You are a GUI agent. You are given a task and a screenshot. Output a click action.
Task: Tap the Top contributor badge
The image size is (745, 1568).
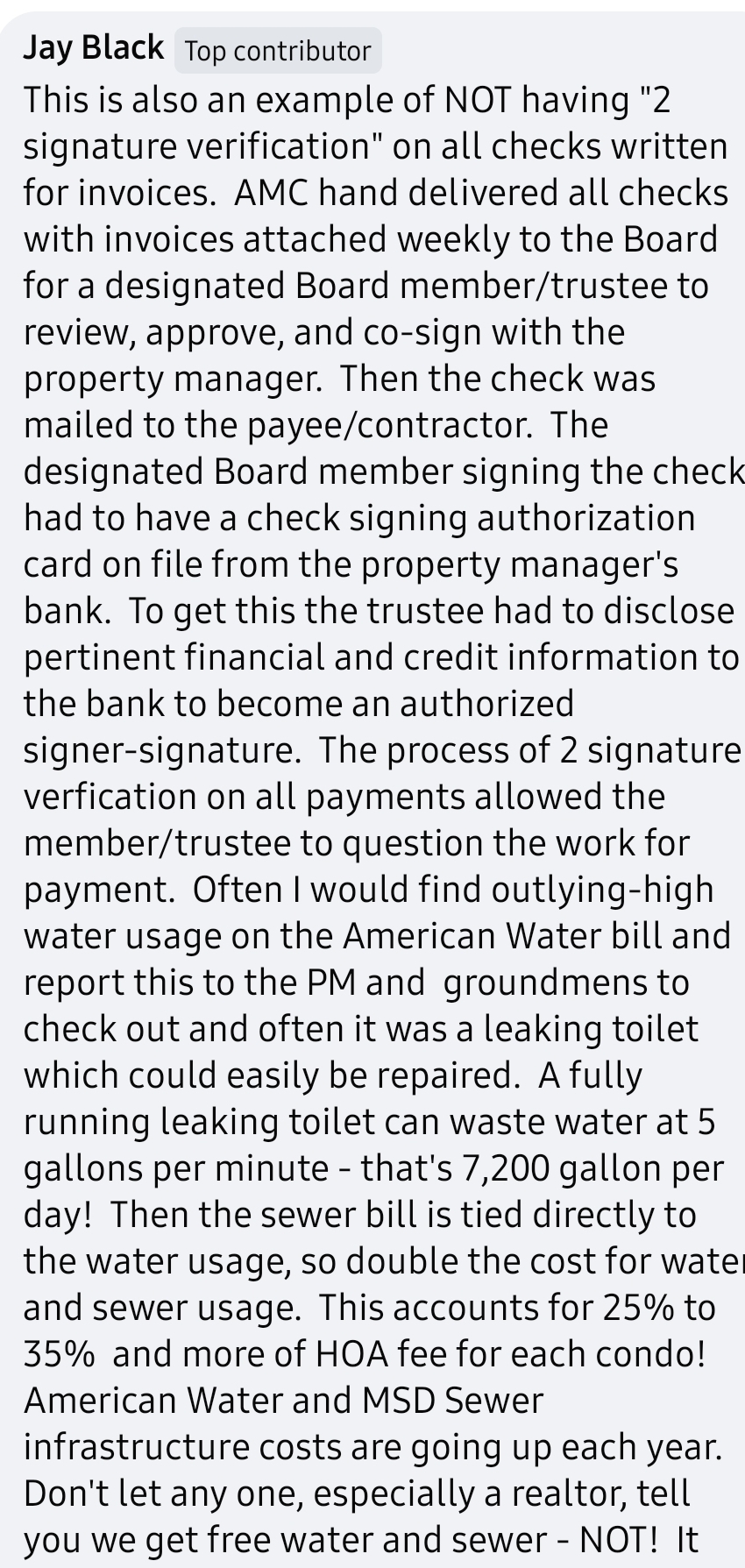click(x=278, y=52)
